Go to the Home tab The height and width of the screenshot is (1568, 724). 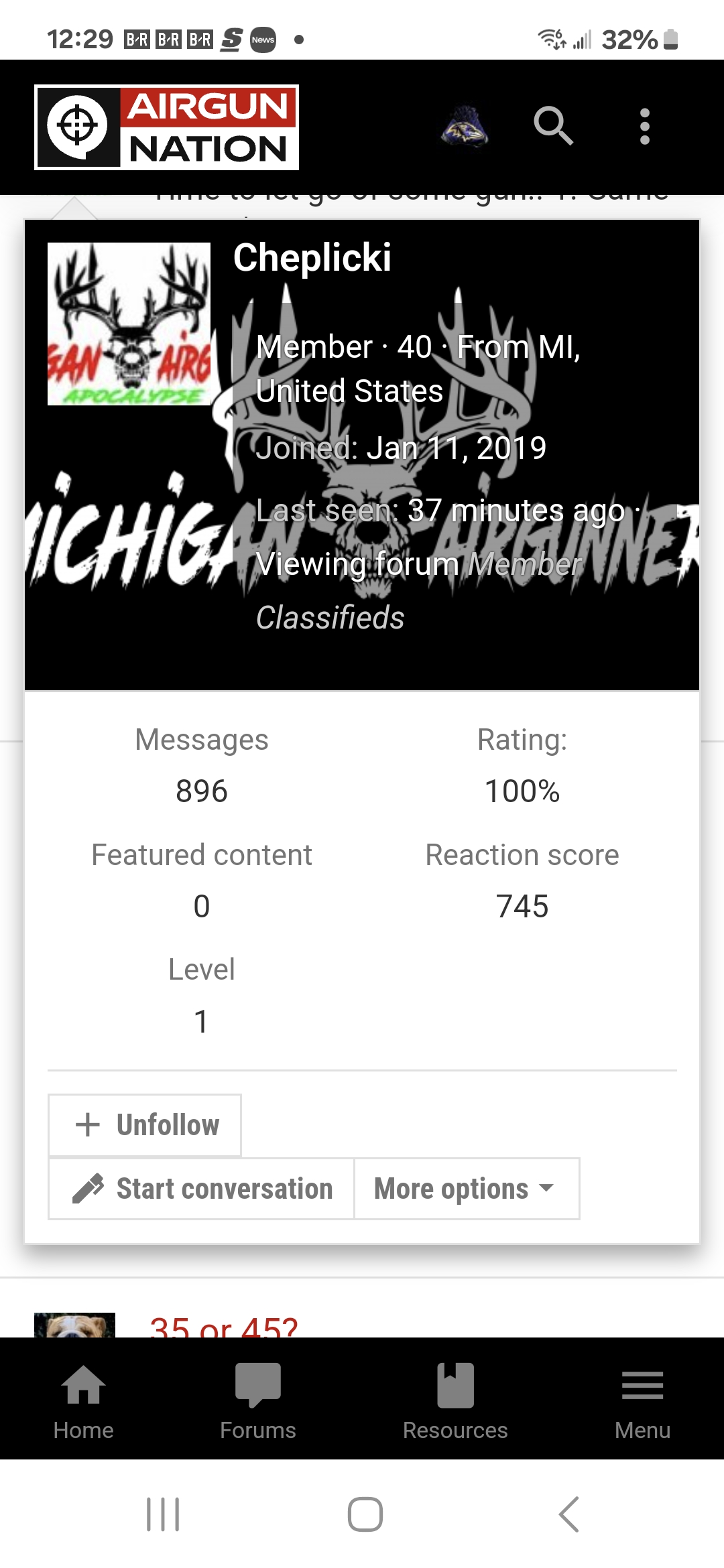[83, 1400]
